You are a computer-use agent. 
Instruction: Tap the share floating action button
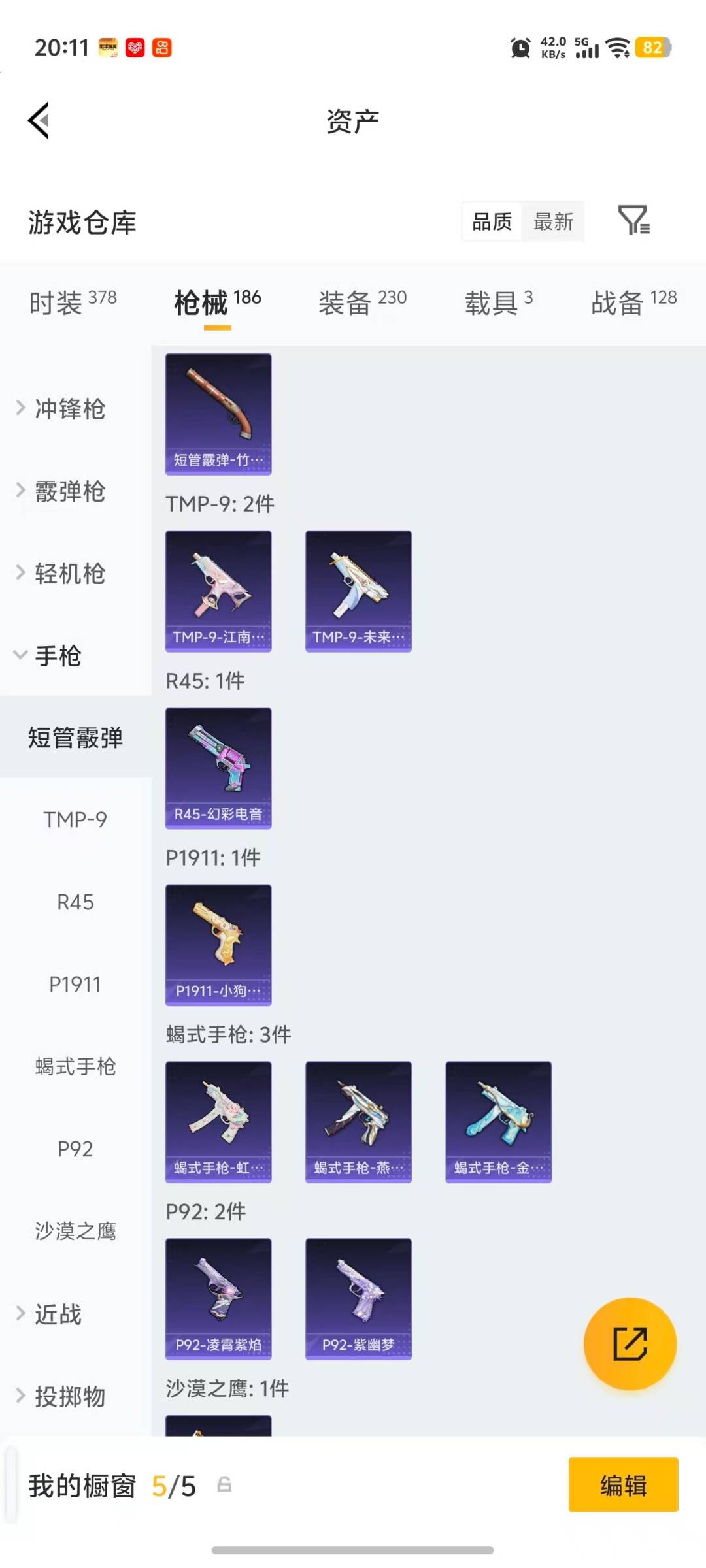click(630, 1344)
